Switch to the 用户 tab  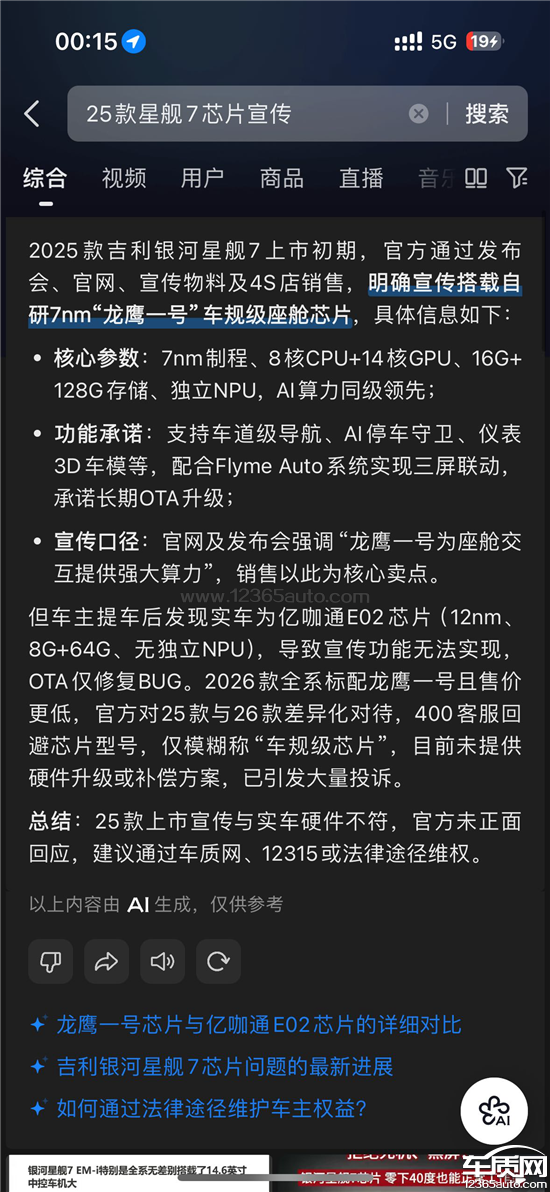(x=202, y=178)
